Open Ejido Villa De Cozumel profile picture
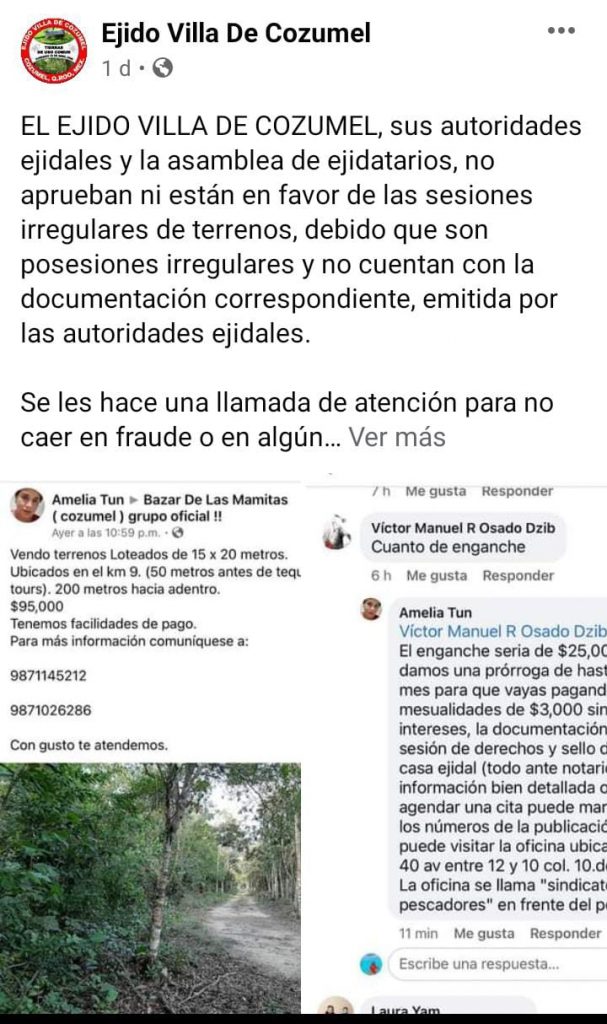Screen dimensions: 607x1024 click(53, 51)
